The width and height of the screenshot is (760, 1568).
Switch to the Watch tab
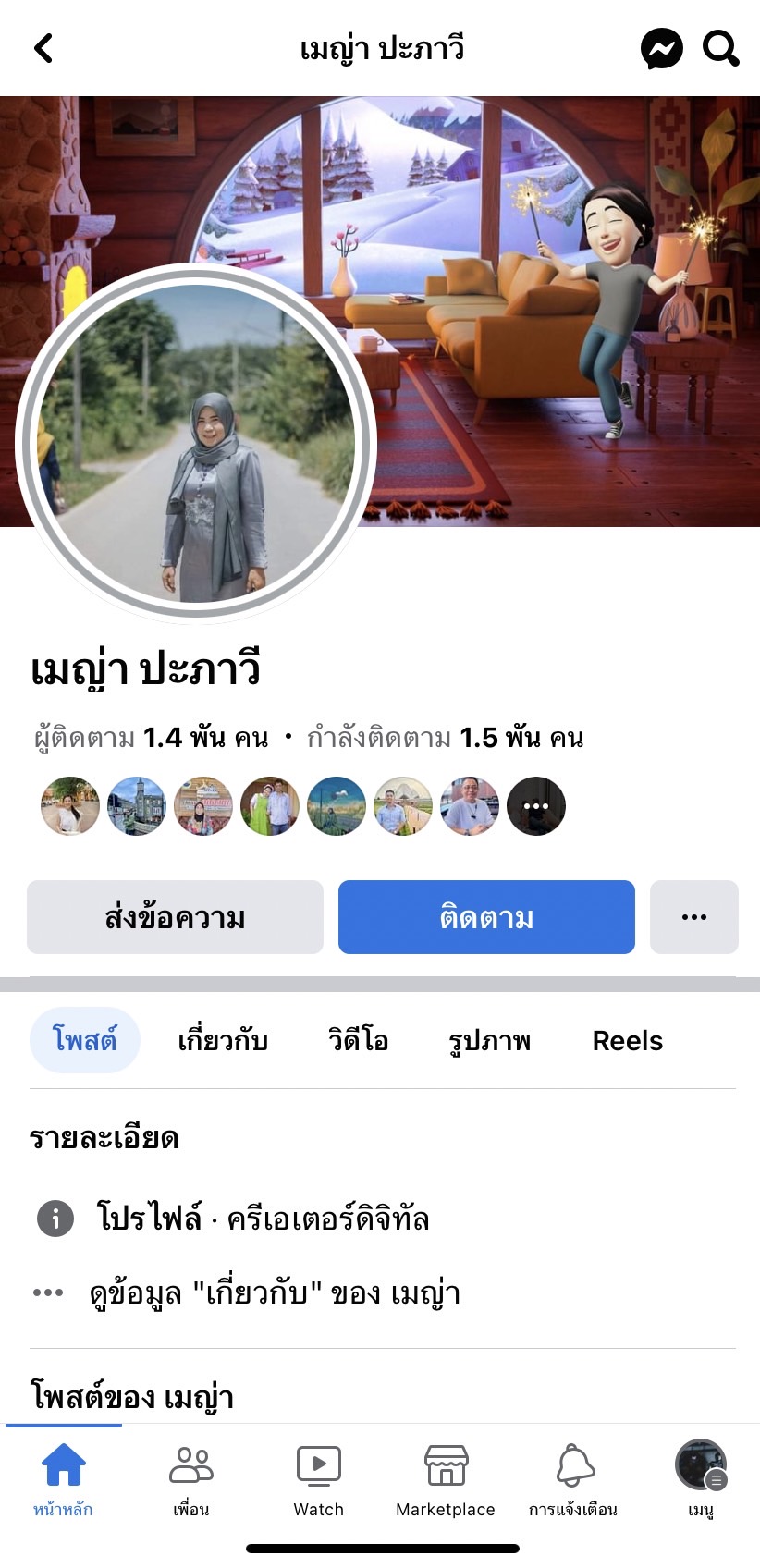click(318, 1479)
